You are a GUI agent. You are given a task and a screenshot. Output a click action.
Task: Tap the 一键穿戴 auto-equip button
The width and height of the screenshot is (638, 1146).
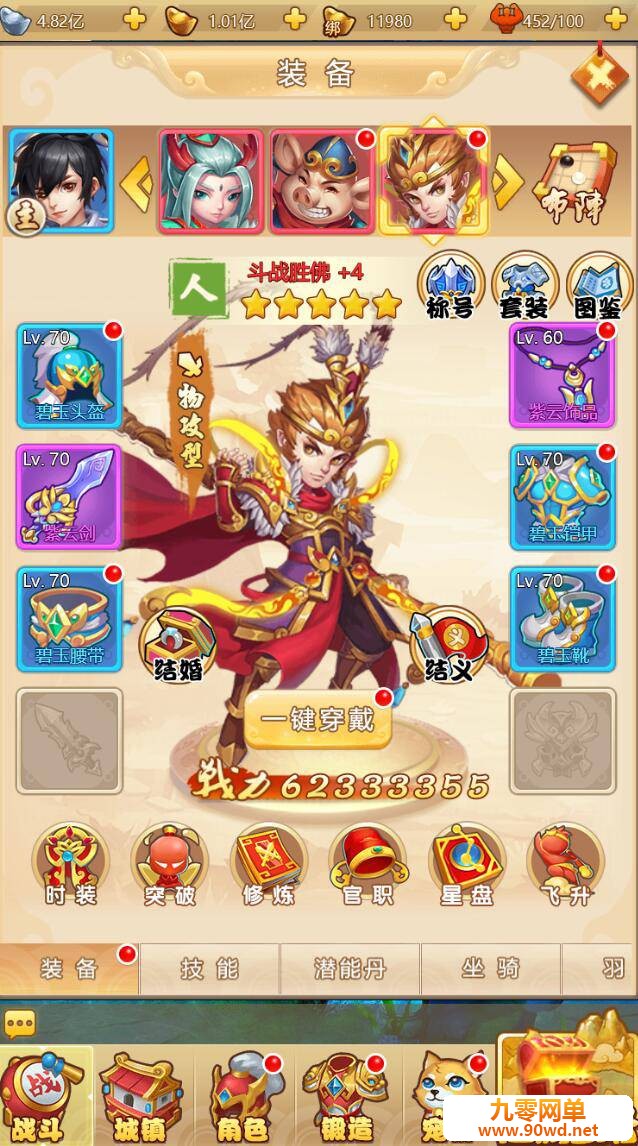[x=318, y=719]
